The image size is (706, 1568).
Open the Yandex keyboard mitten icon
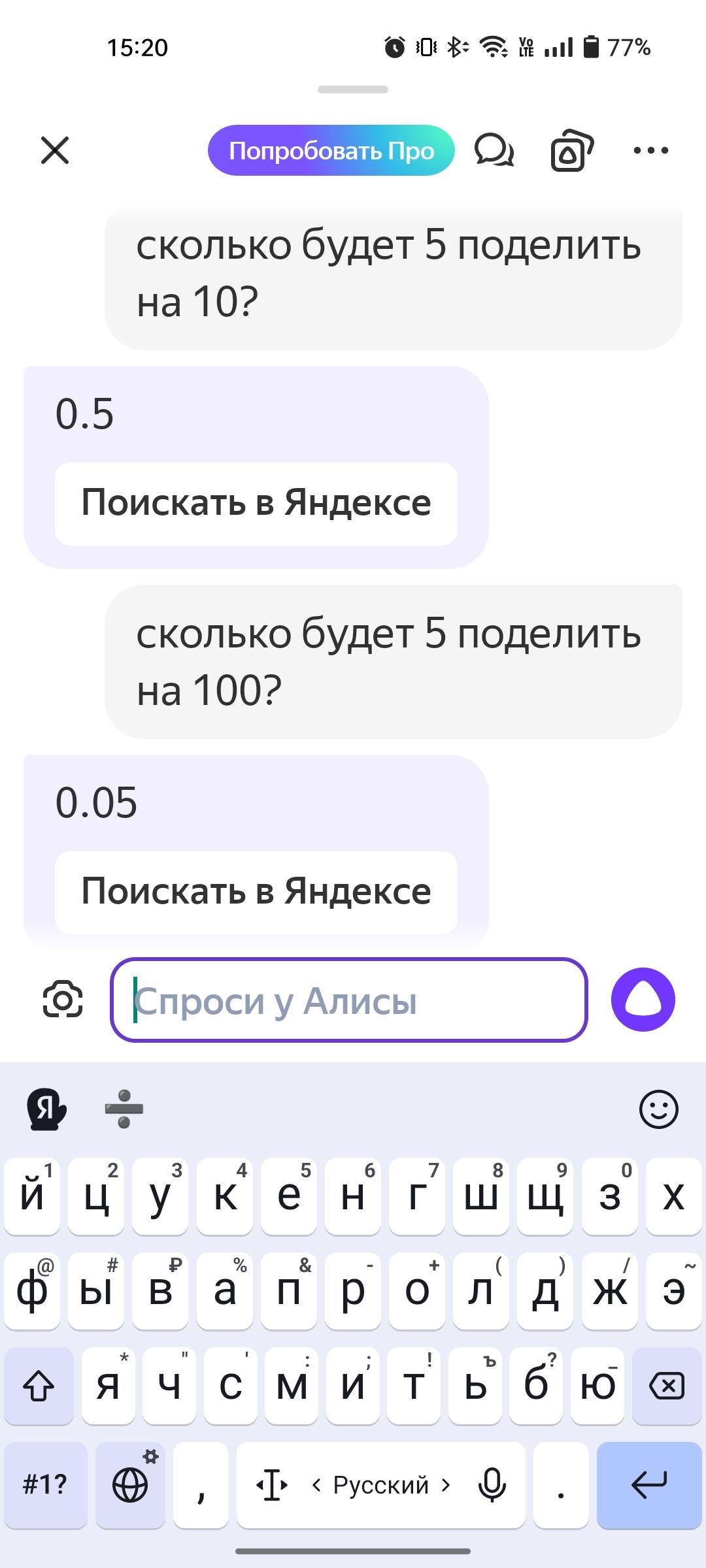[46, 1109]
